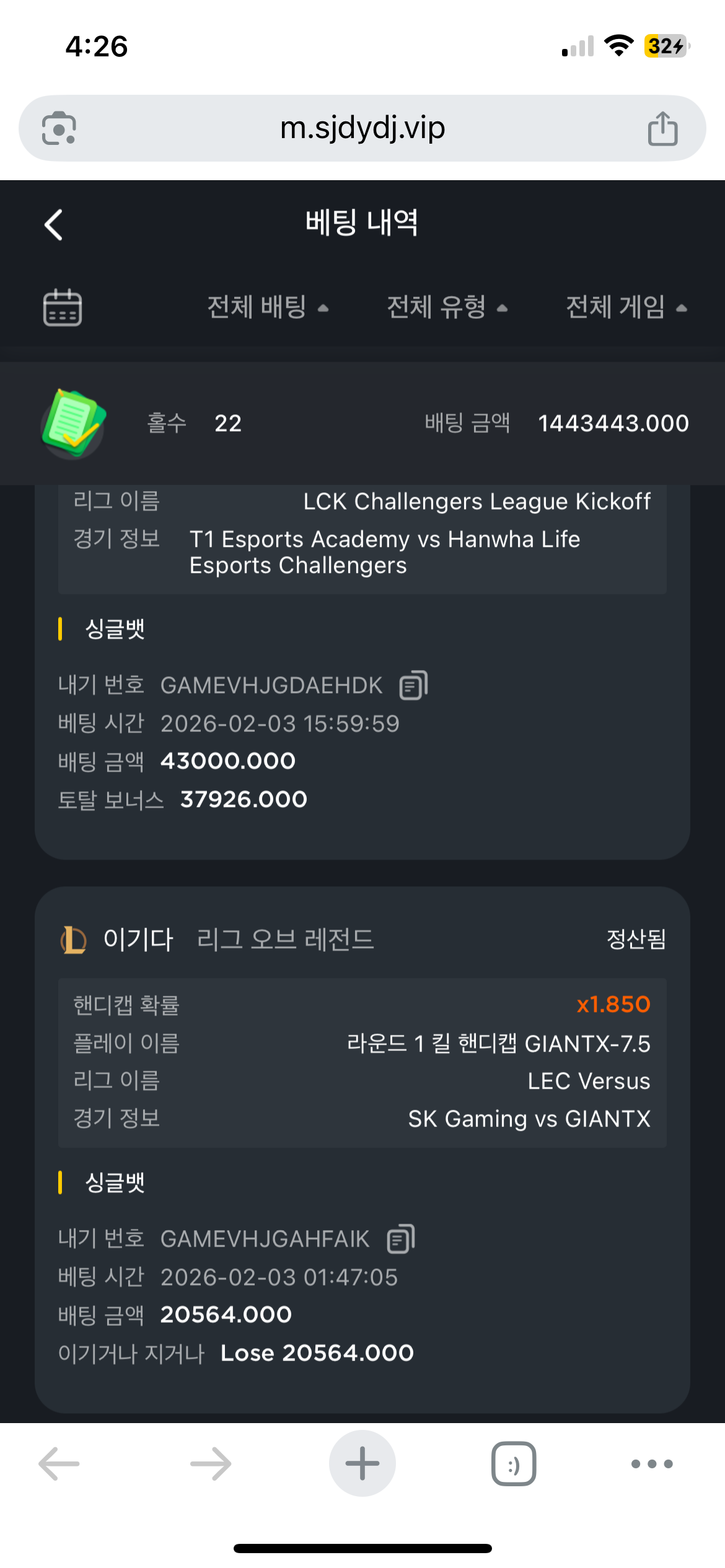Viewport: 725px width, 1568px height.
Task: Copy bet number GAMEVHJGAHFAIK
Action: coord(401,1239)
